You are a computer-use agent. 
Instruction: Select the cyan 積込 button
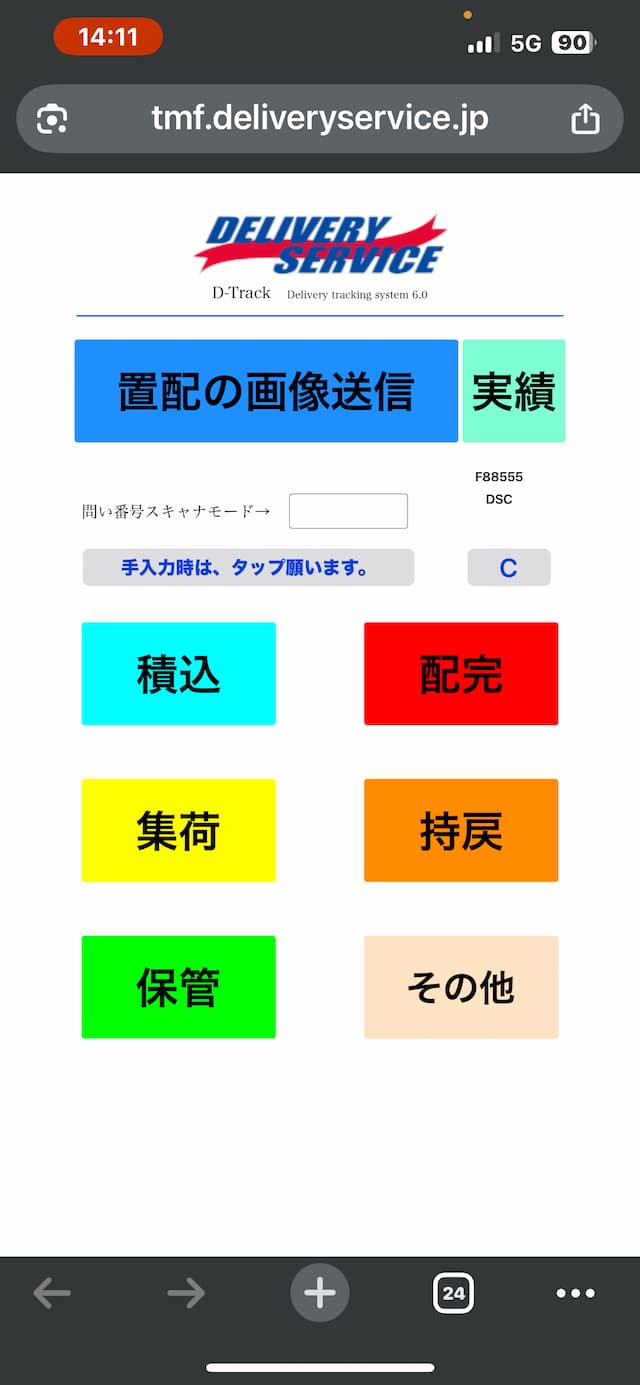click(179, 674)
